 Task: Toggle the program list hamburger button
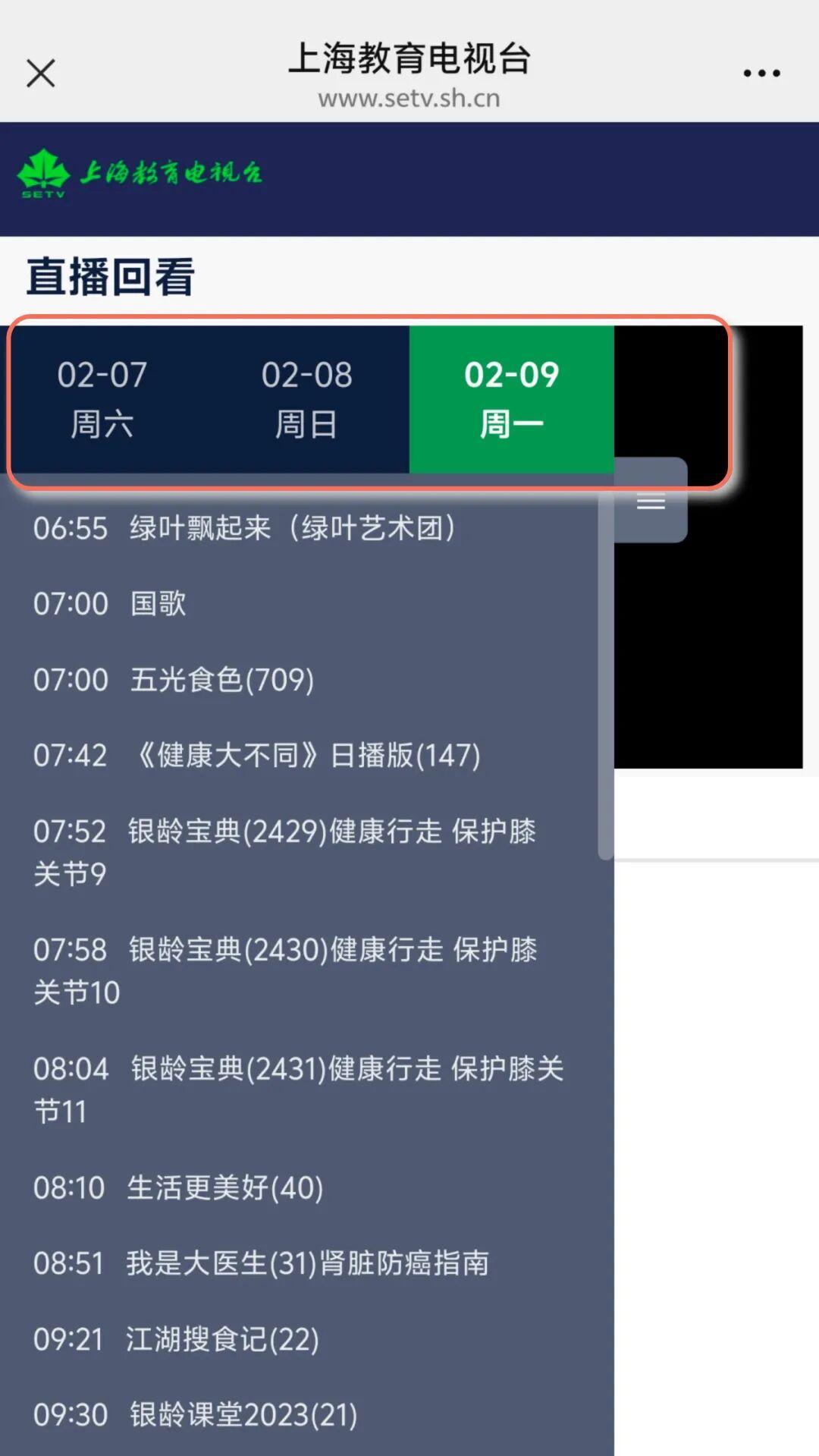tap(651, 502)
